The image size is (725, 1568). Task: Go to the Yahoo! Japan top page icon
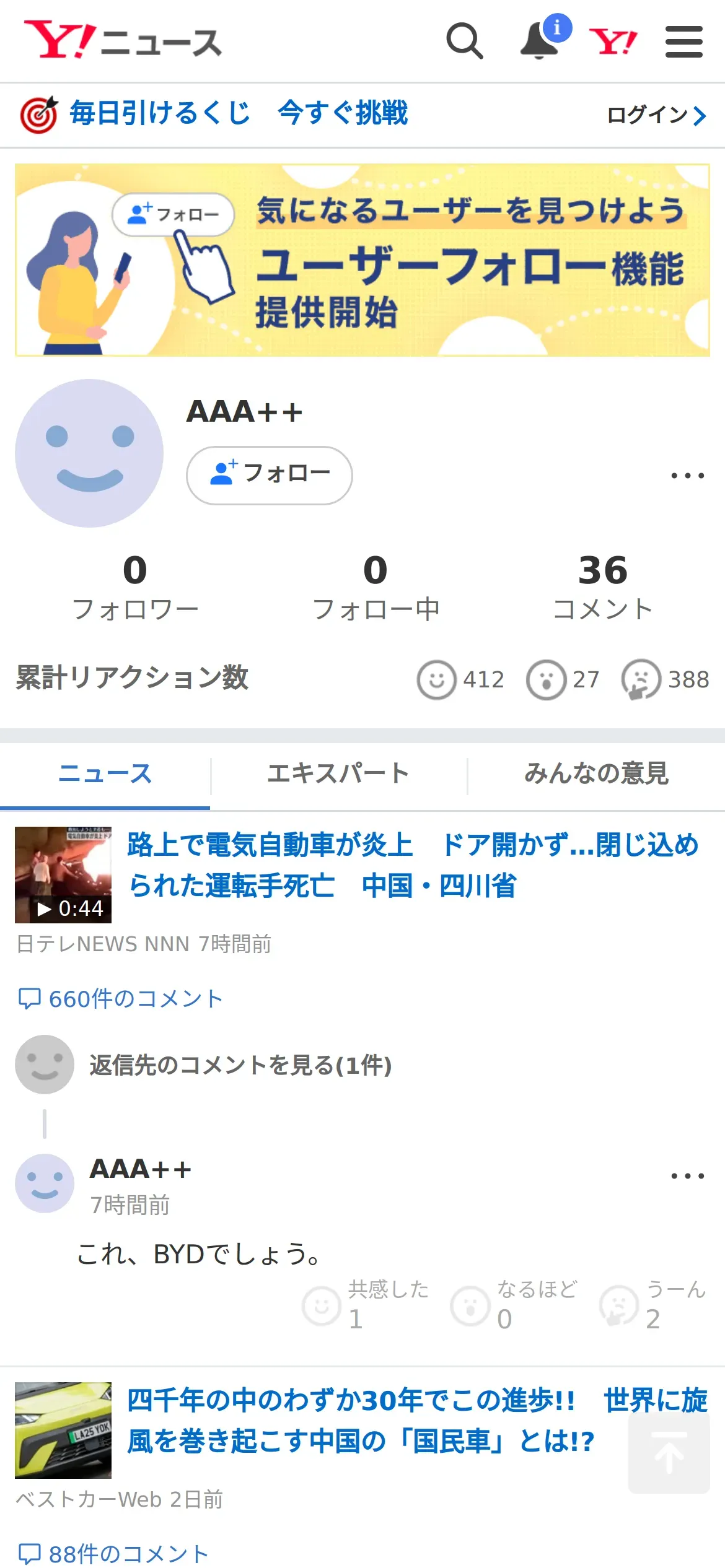(x=613, y=42)
